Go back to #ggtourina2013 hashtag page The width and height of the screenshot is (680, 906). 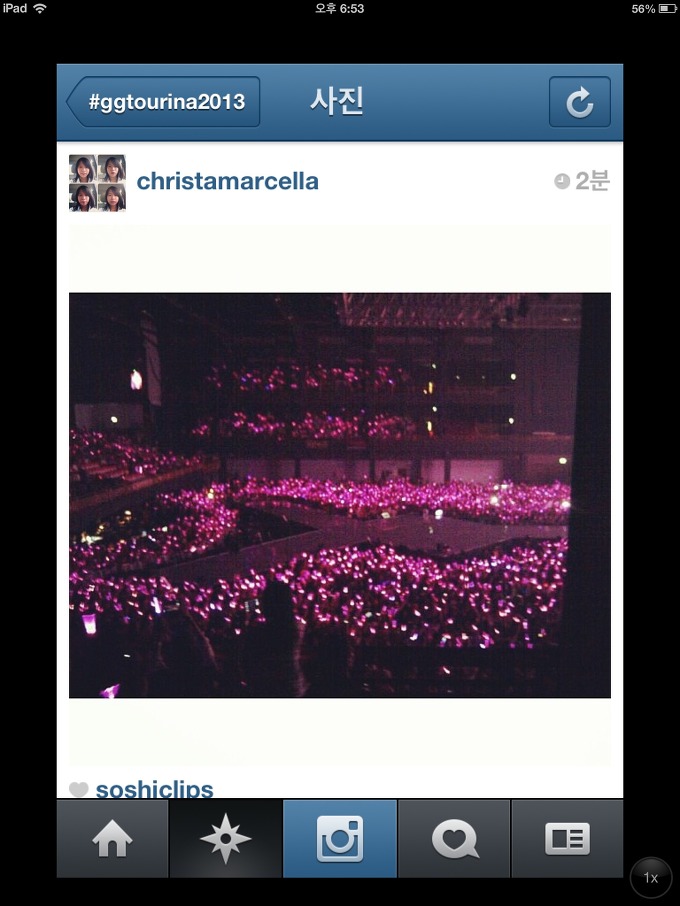[x=163, y=102]
